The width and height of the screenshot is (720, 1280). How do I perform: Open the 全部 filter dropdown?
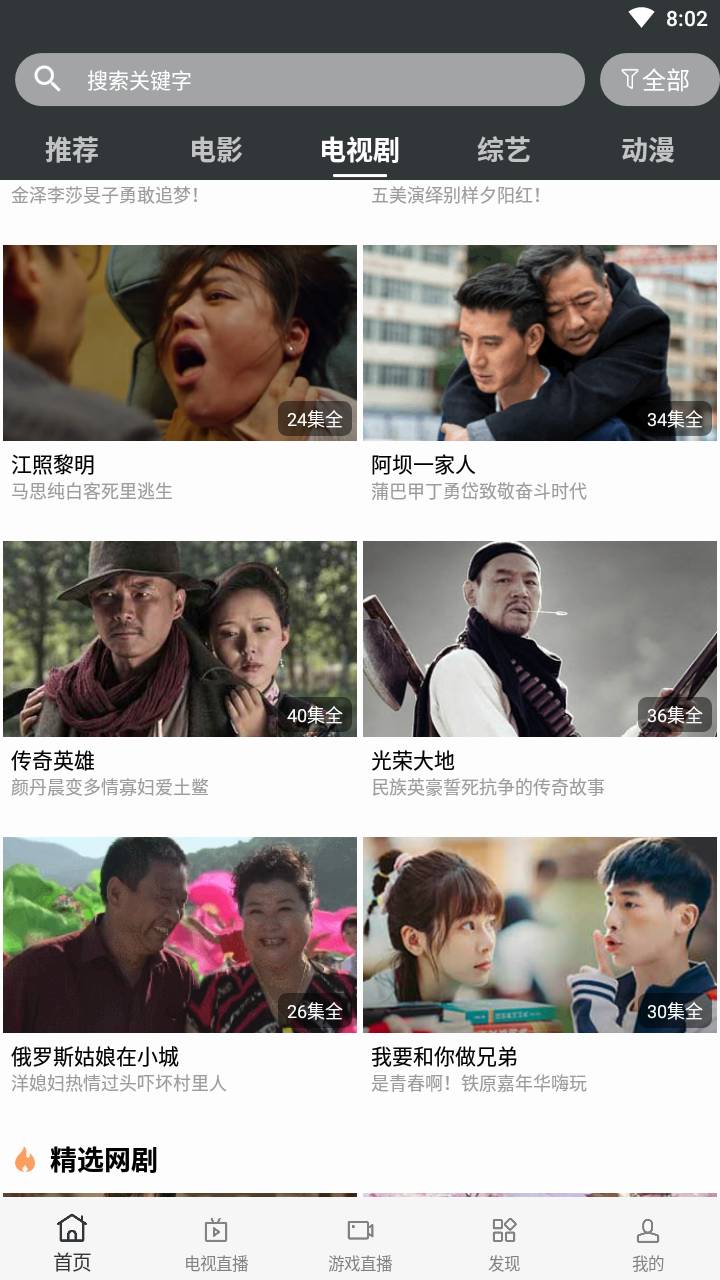(657, 79)
